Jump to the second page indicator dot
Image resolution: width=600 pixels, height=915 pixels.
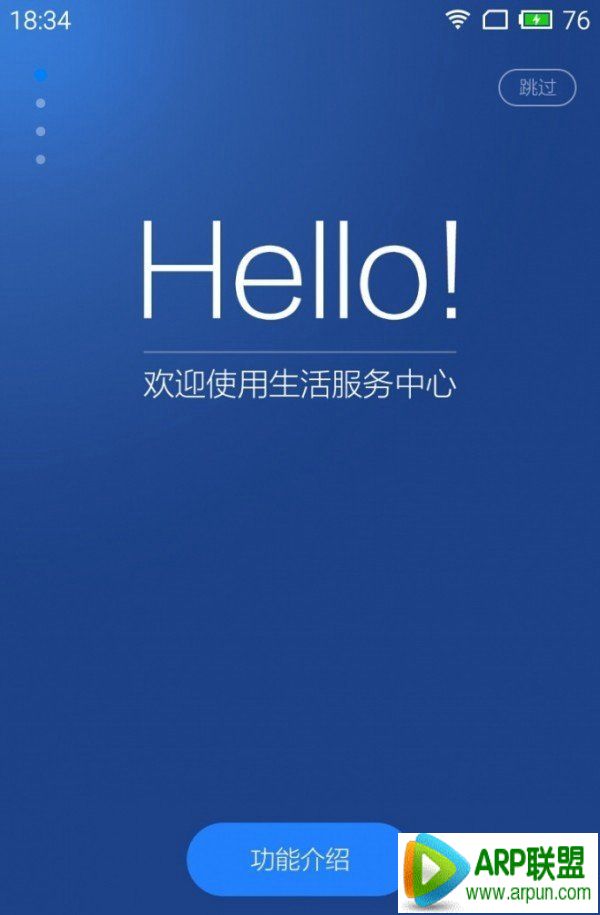[x=40, y=103]
